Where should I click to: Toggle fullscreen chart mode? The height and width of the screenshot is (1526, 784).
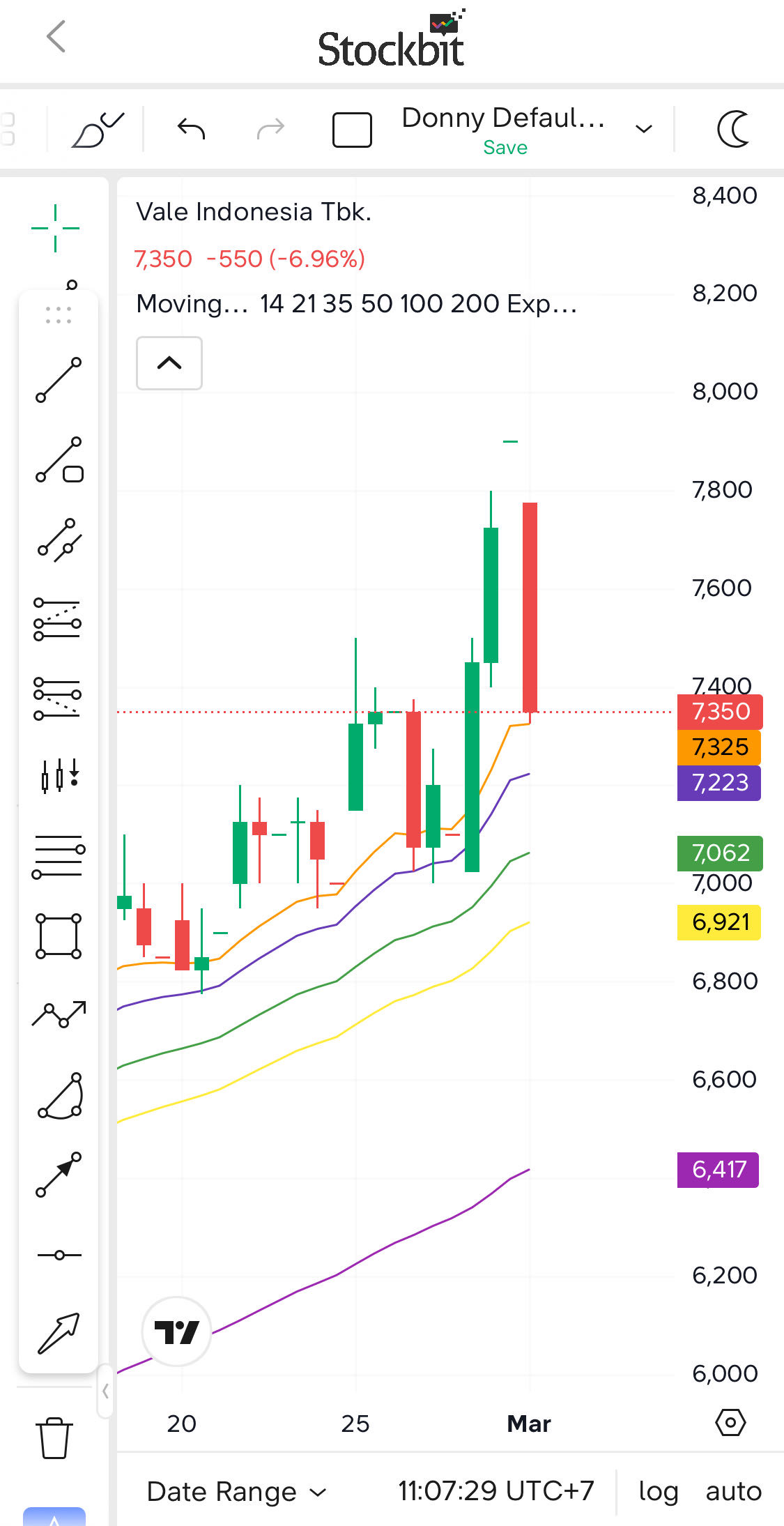click(351, 130)
